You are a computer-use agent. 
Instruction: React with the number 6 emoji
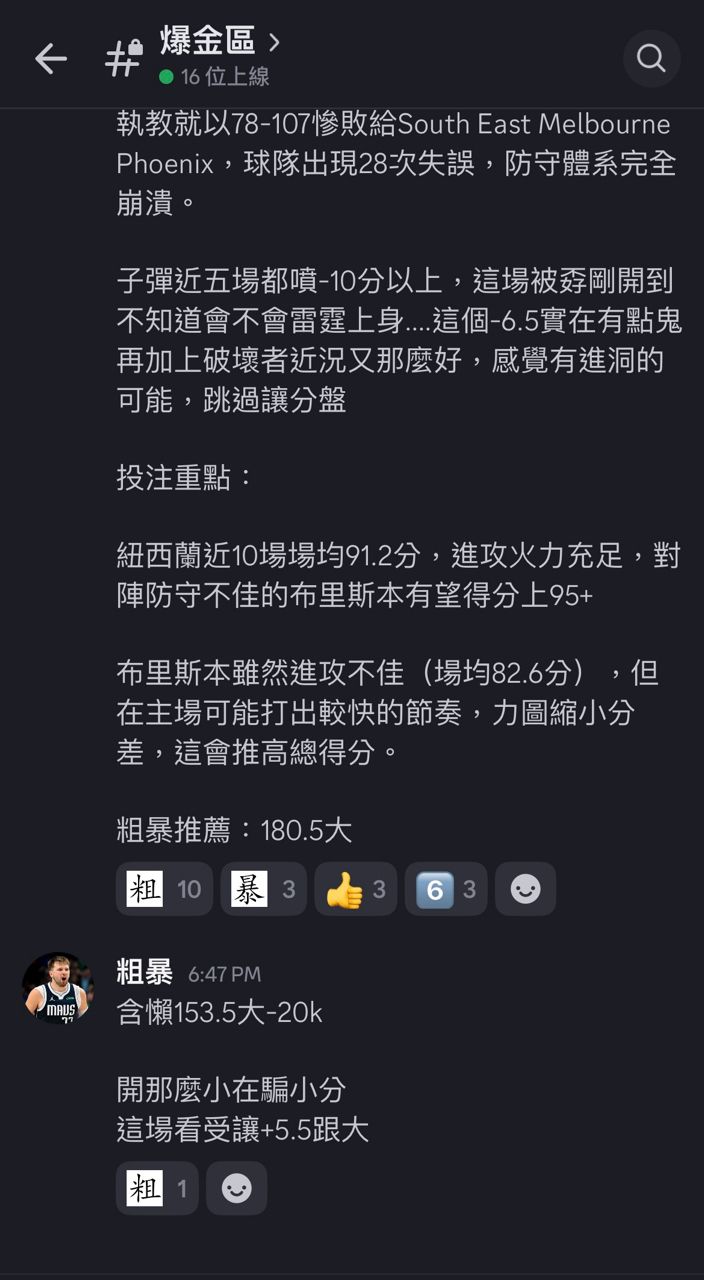pyautogui.click(x=446, y=889)
